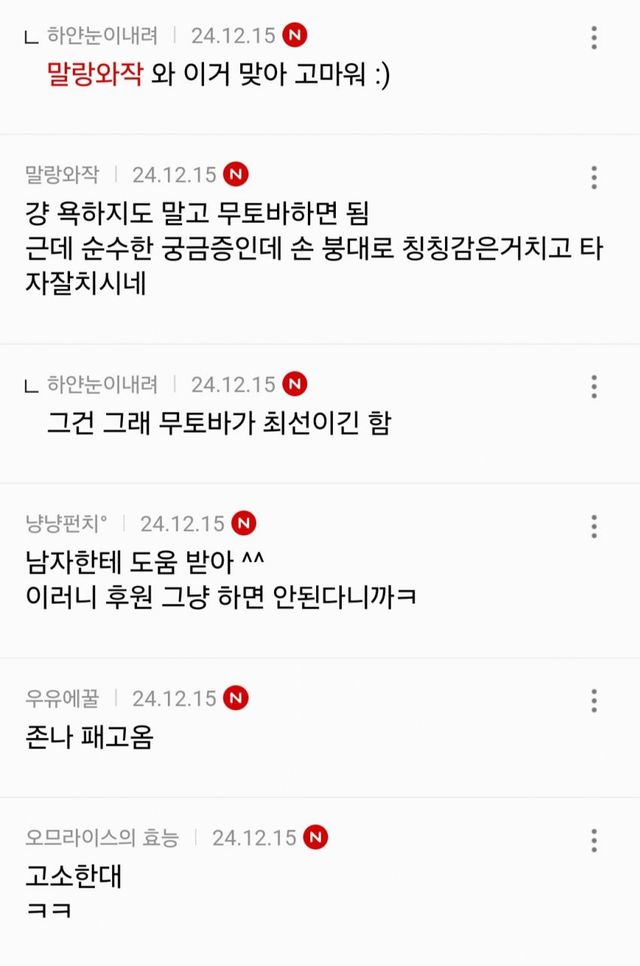
Task: Open overflow menu on 말랑와작's comment
Action: pyautogui.click(x=594, y=178)
